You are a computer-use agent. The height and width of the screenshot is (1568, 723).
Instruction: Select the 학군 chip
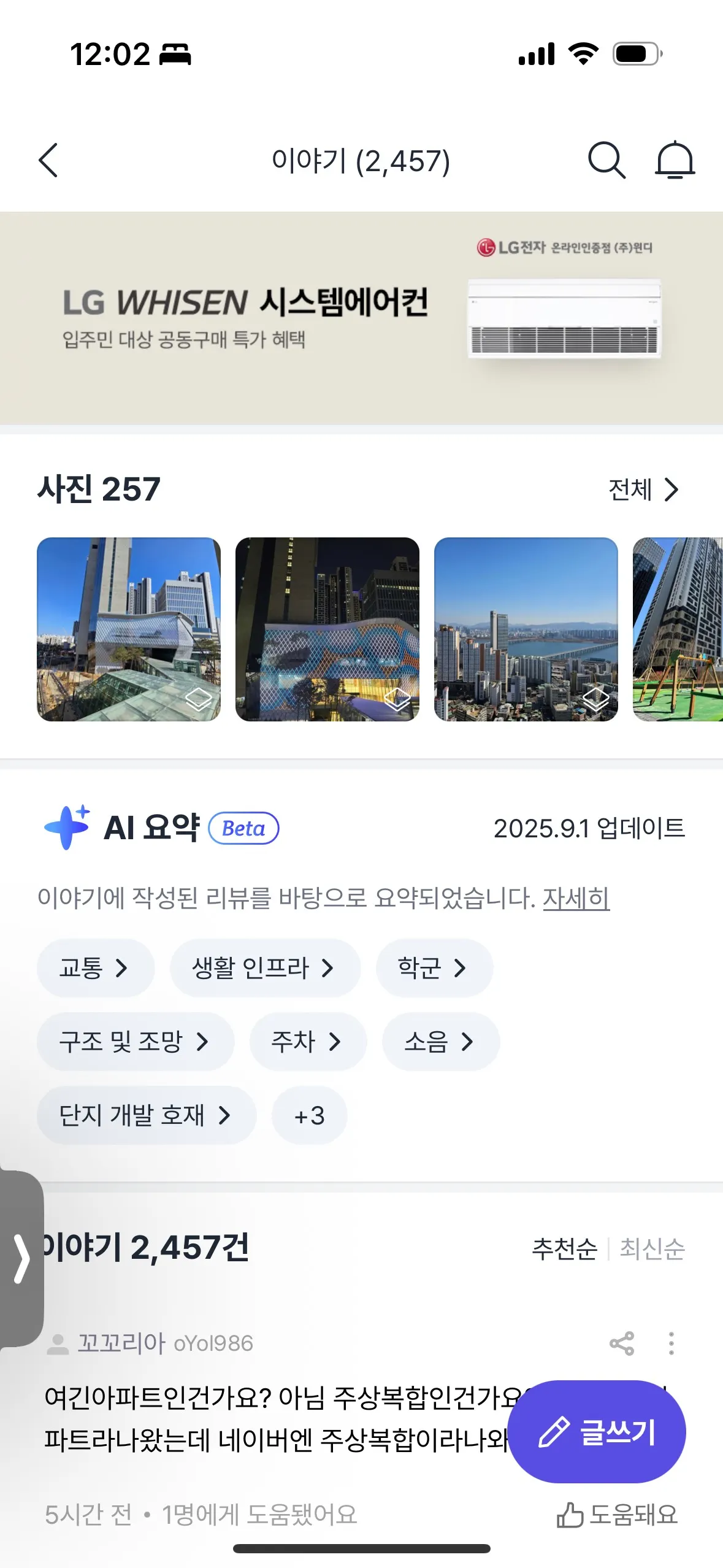click(434, 968)
